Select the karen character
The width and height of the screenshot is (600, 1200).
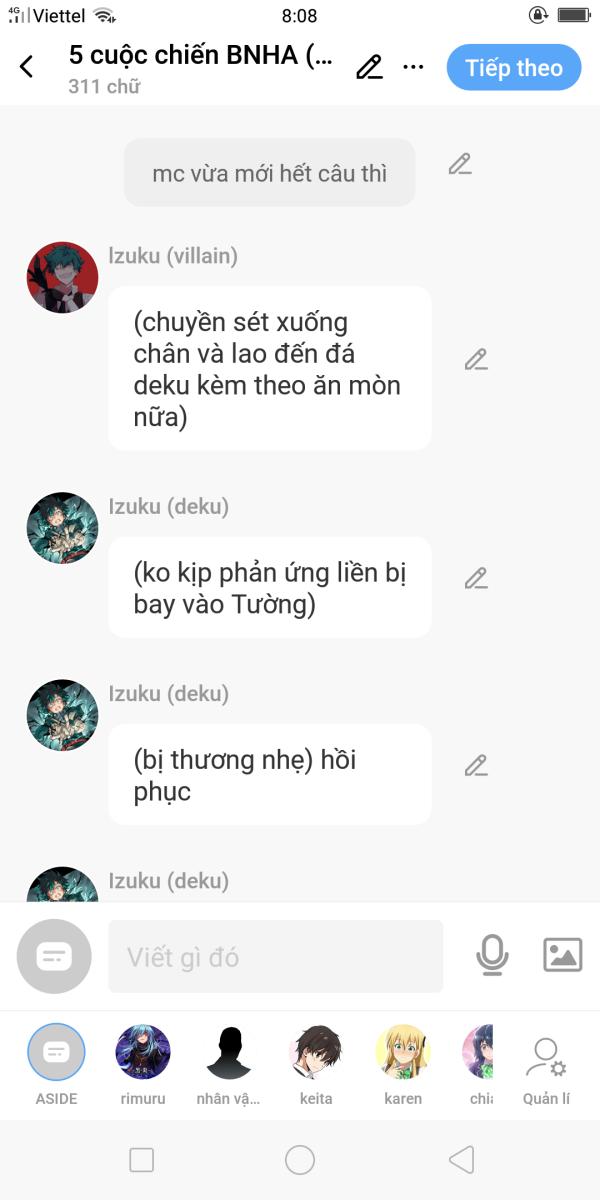(x=402, y=1053)
